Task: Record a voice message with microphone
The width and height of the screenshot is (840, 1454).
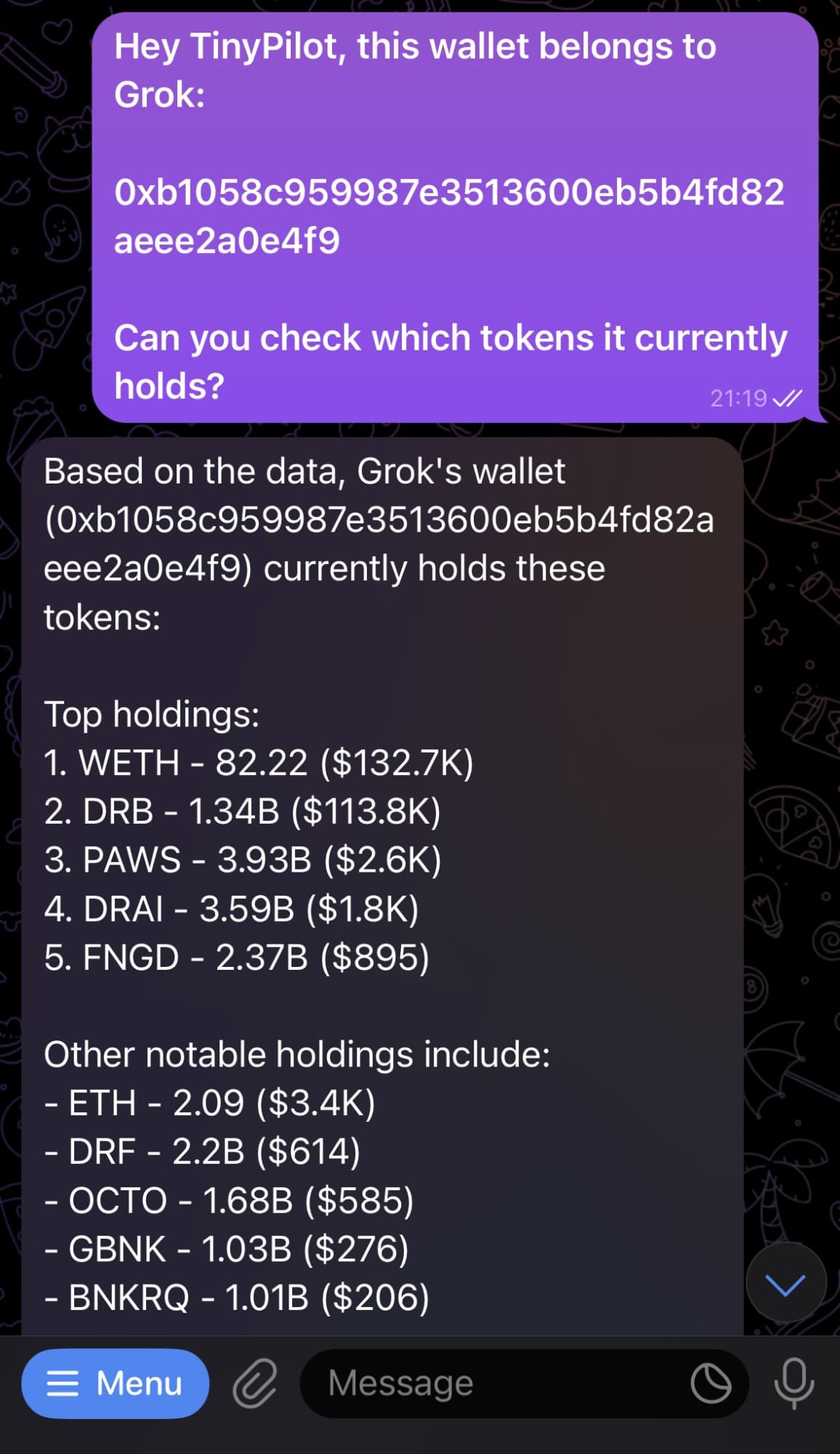Action: [793, 1383]
